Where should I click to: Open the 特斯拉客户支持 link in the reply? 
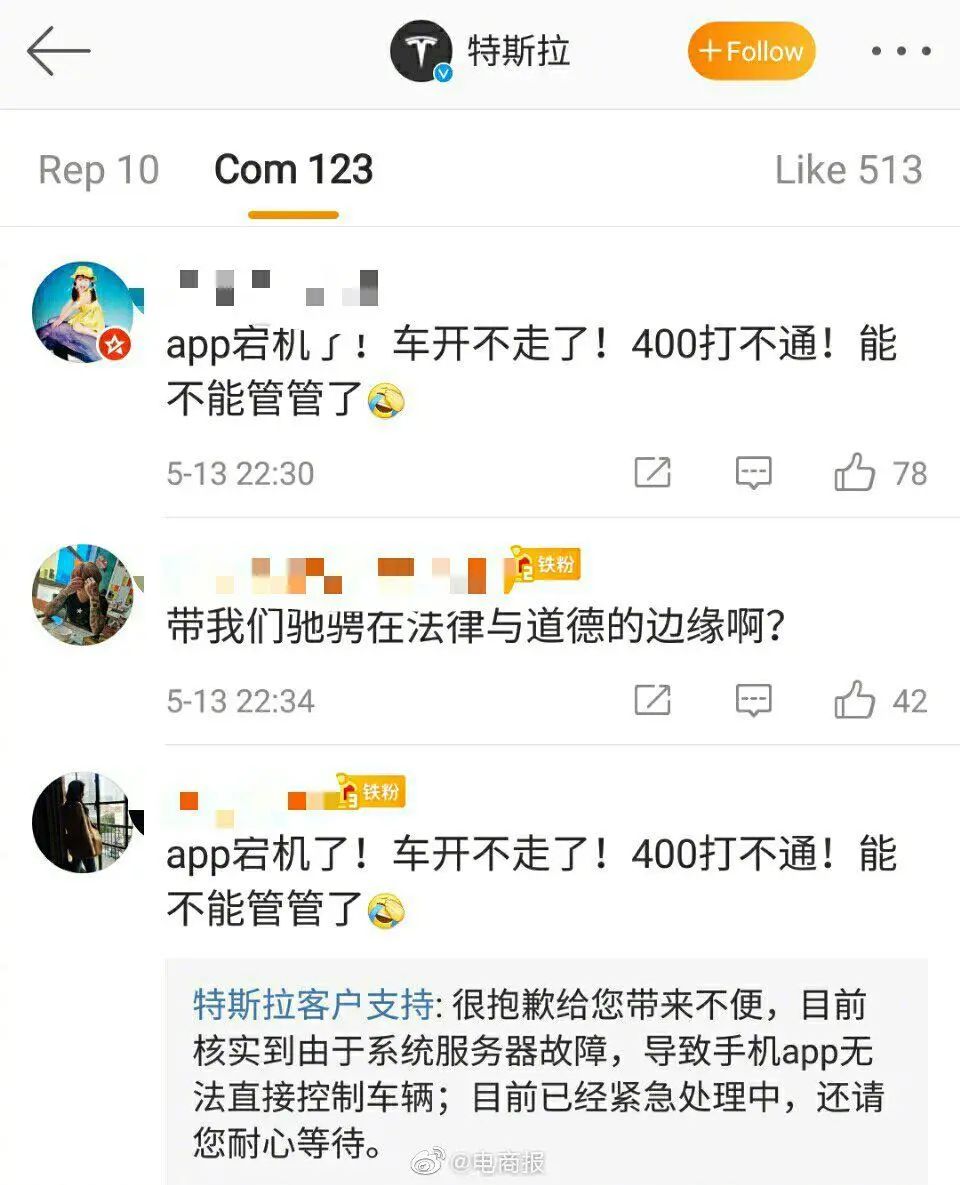click(x=313, y=1003)
